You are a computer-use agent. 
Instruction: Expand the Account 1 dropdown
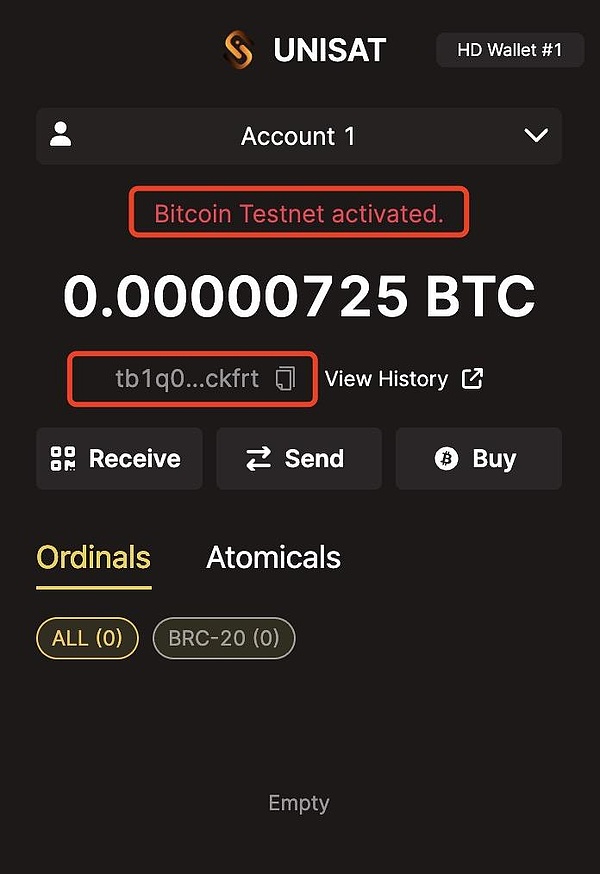tap(298, 136)
